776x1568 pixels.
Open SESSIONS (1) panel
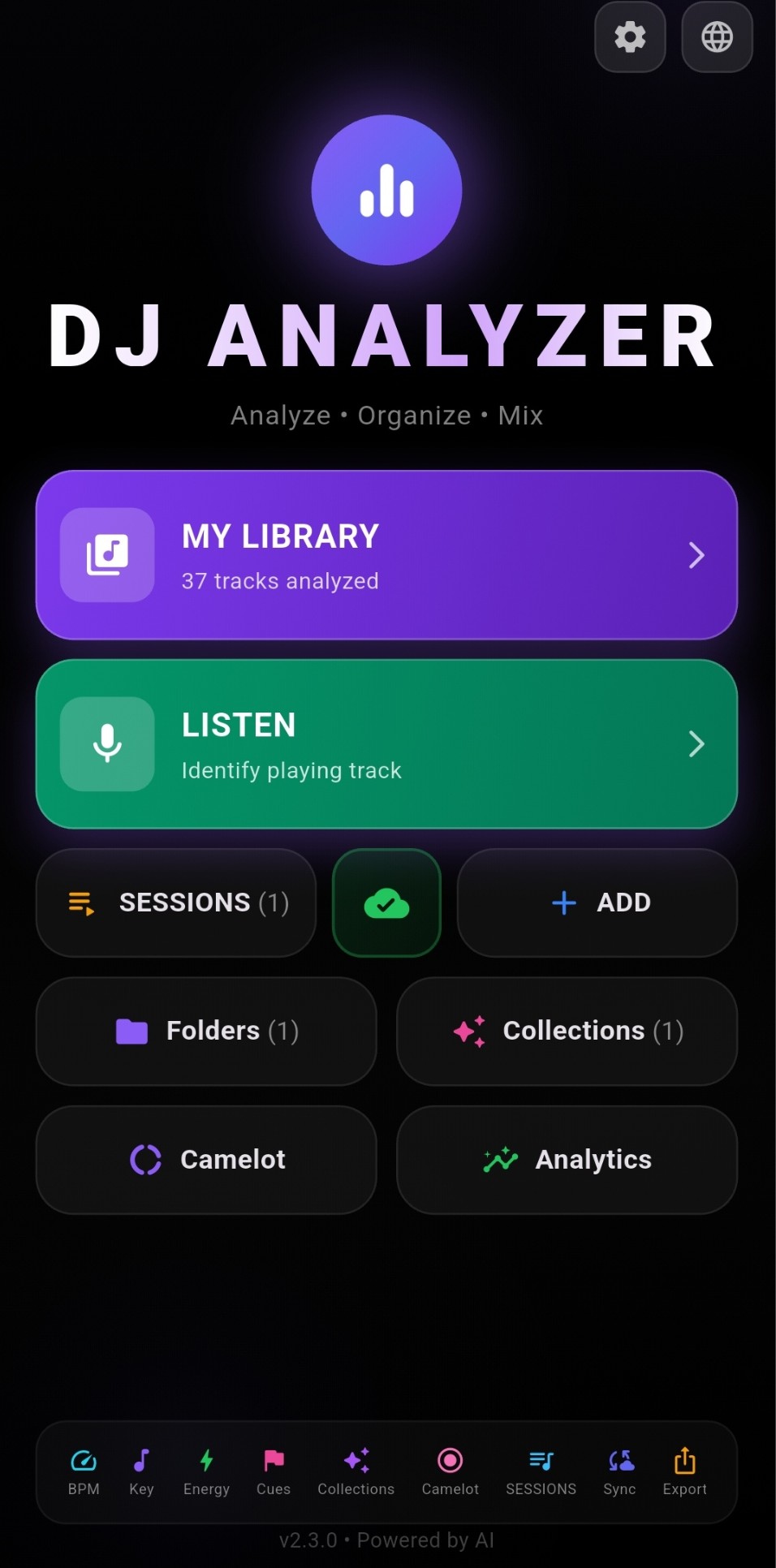tap(176, 902)
